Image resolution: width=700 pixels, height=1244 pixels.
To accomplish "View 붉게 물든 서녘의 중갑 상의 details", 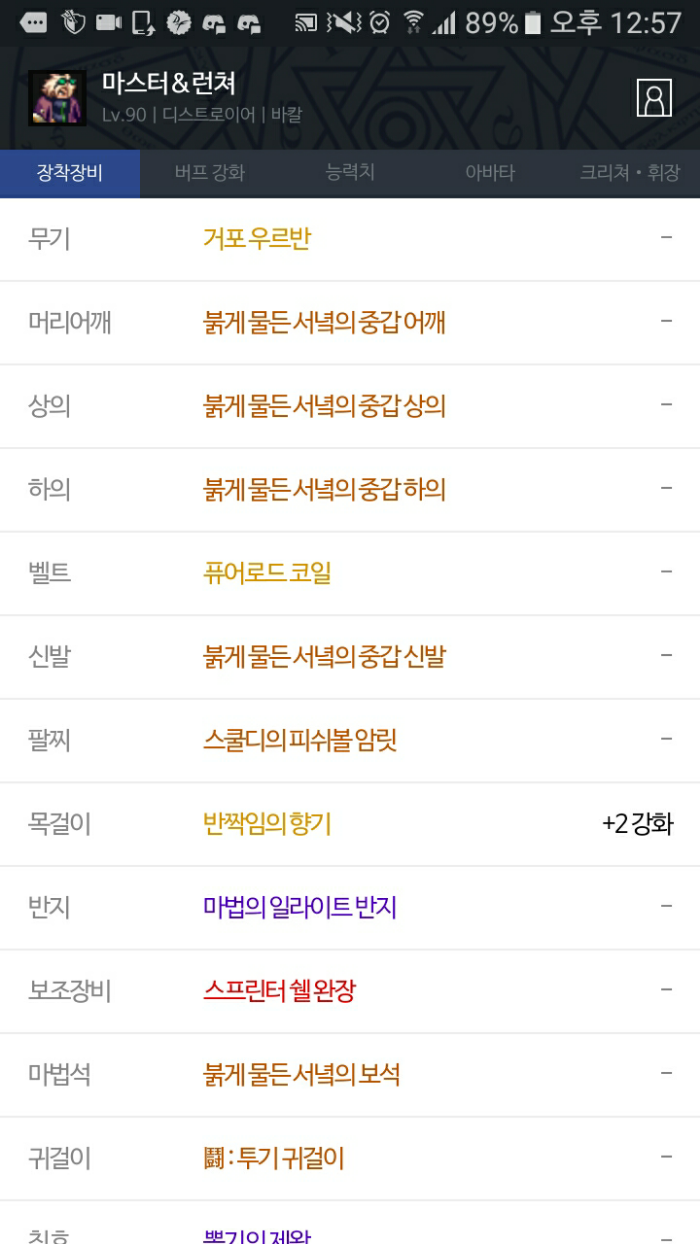I will [x=324, y=406].
